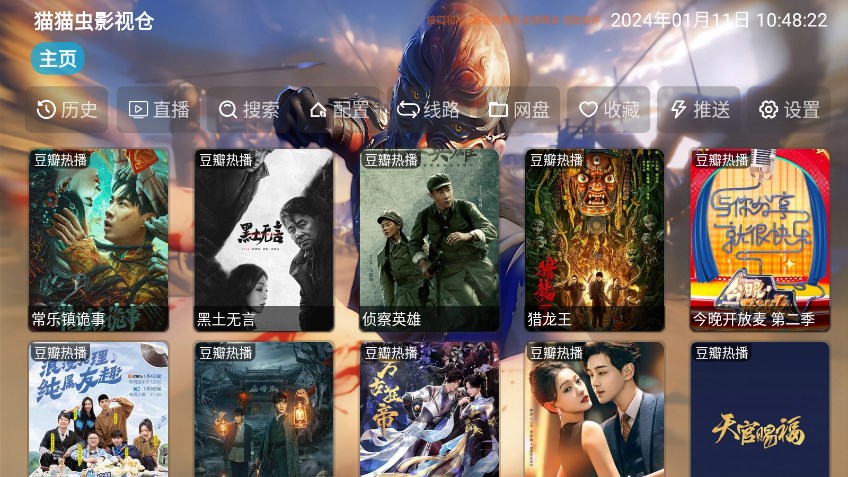Open 直播 live streaming
Viewport: 848px width, 477px height.
click(159, 110)
